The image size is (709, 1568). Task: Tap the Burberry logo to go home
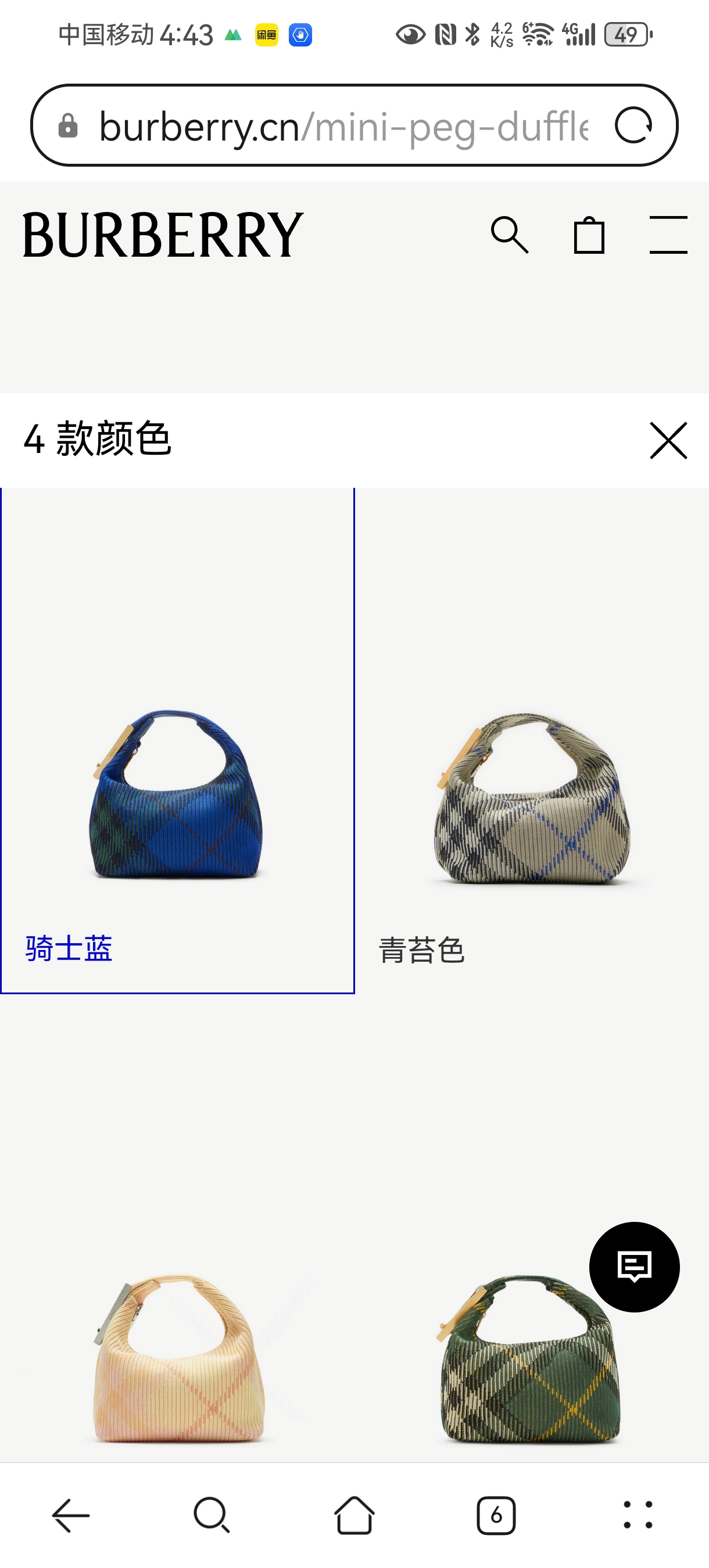pos(163,235)
